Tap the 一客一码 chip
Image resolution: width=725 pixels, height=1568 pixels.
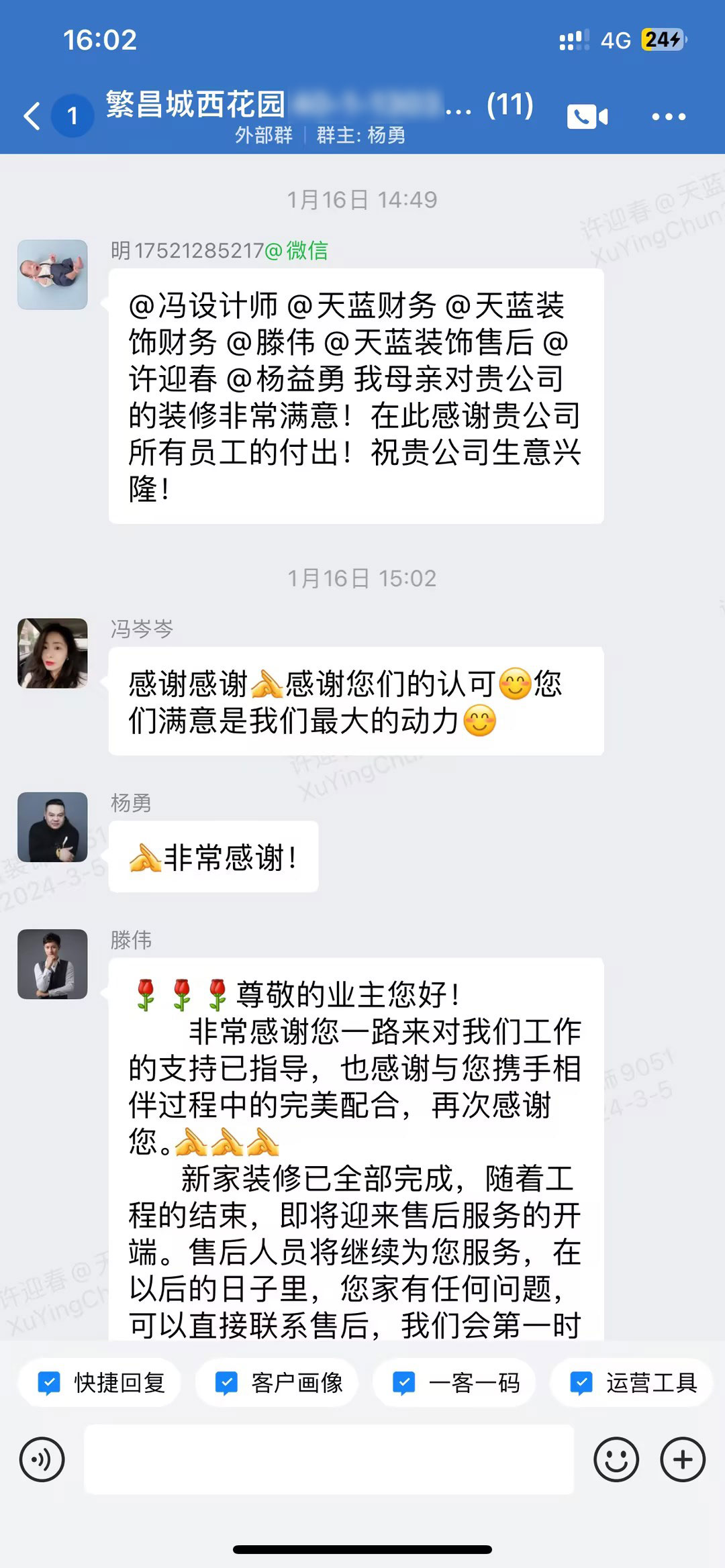click(454, 1383)
